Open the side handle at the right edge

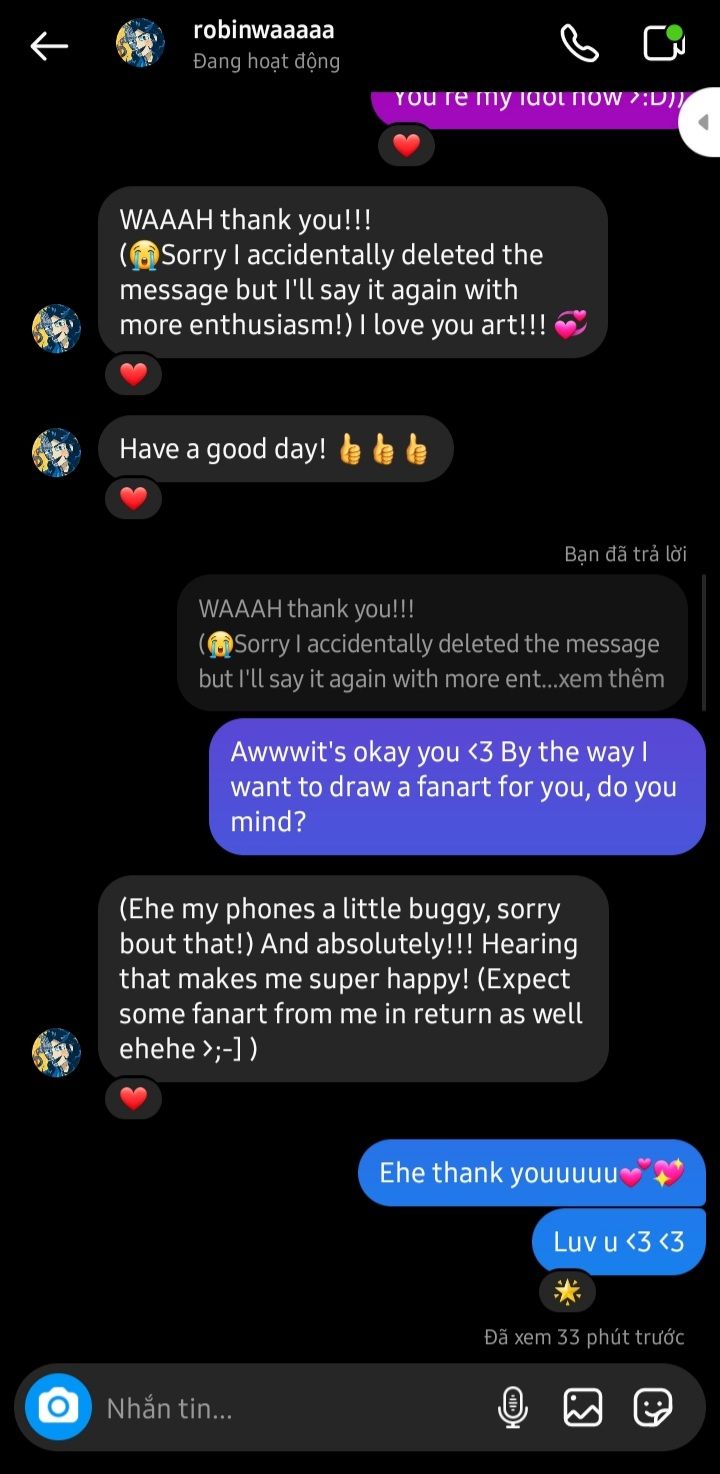click(700, 123)
